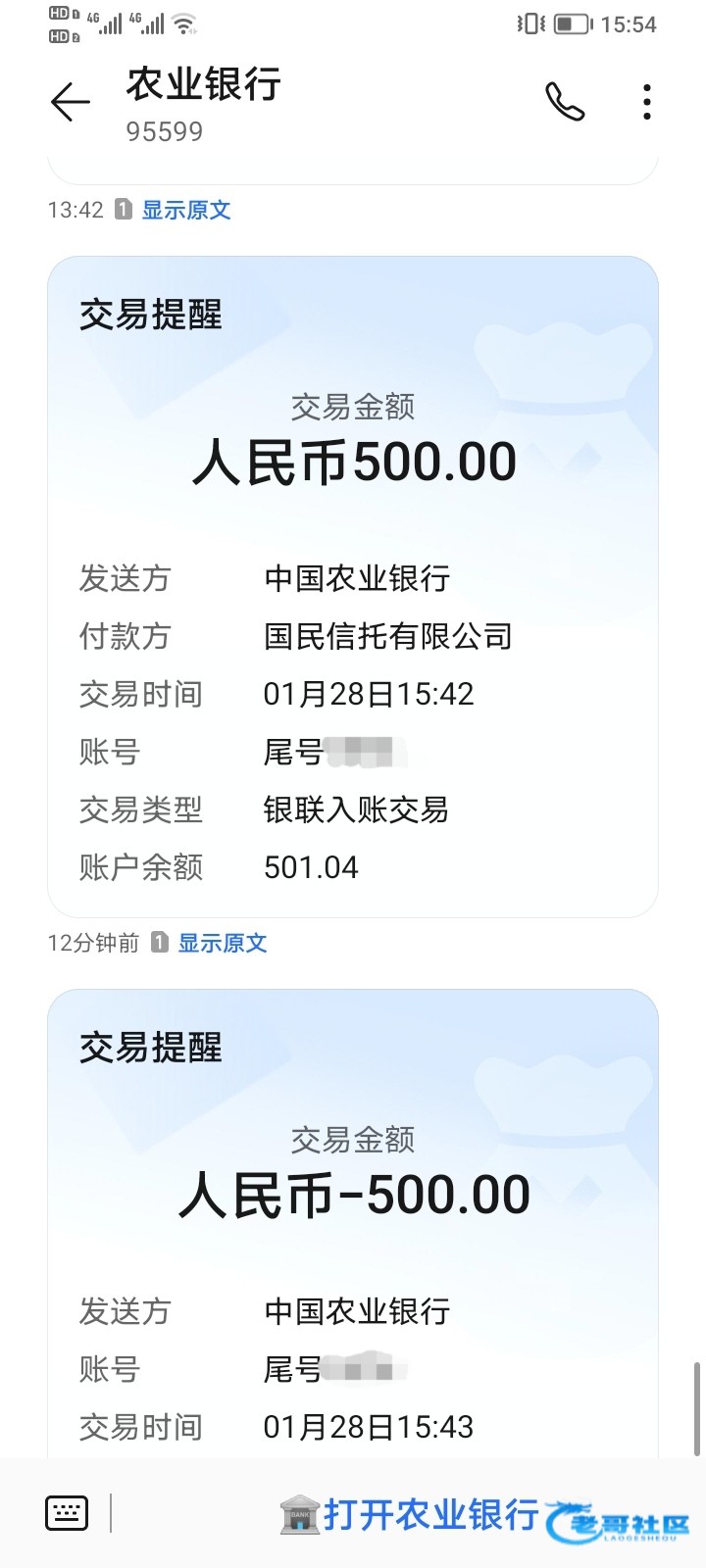Go back from 农业银行 conversation
This screenshot has width=706, height=1568.
point(70,102)
